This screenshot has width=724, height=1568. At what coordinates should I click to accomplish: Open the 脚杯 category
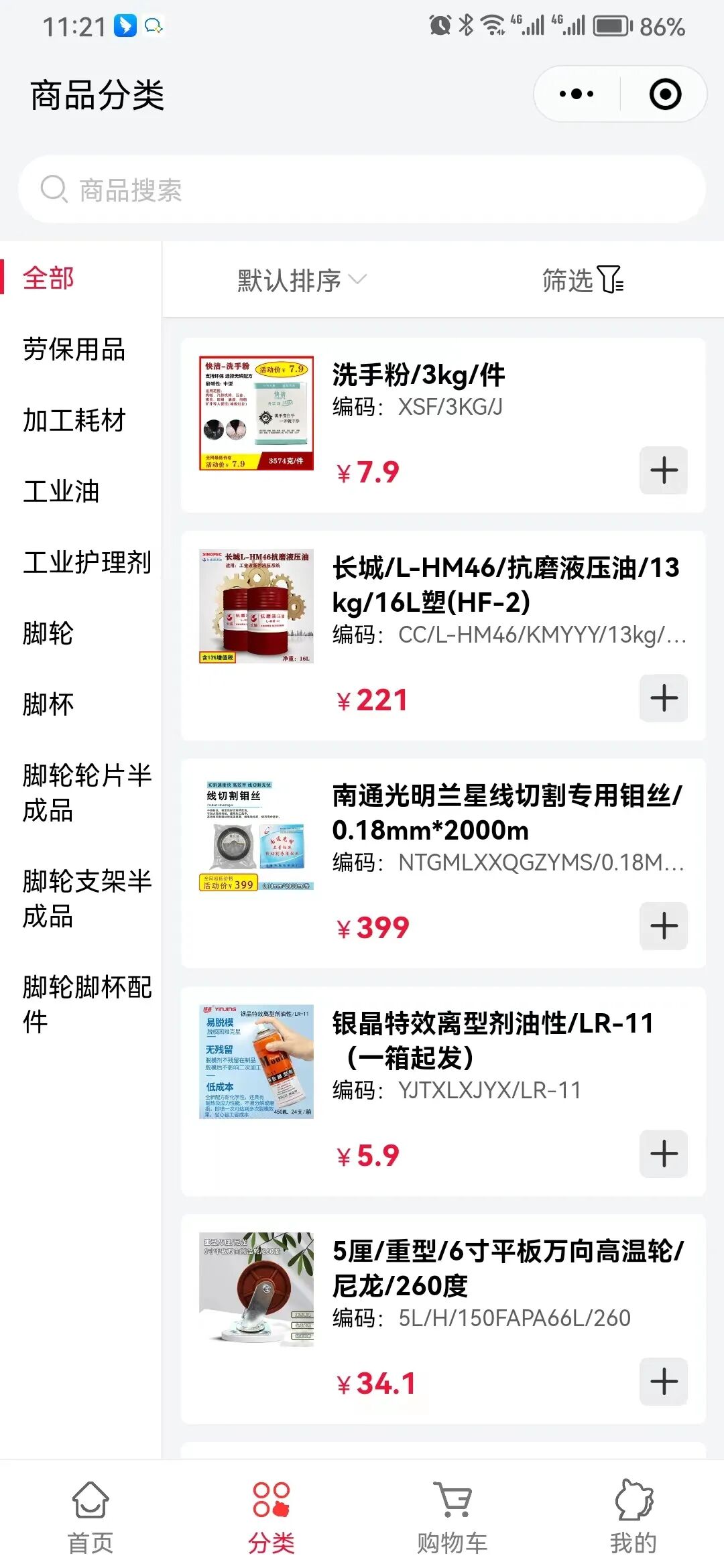tap(48, 705)
